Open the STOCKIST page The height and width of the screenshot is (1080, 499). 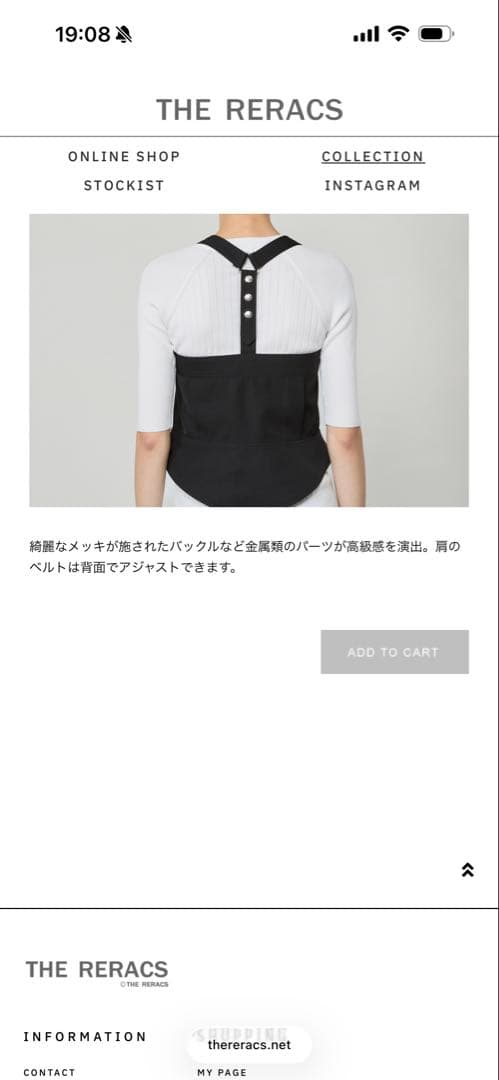[124, 186]
